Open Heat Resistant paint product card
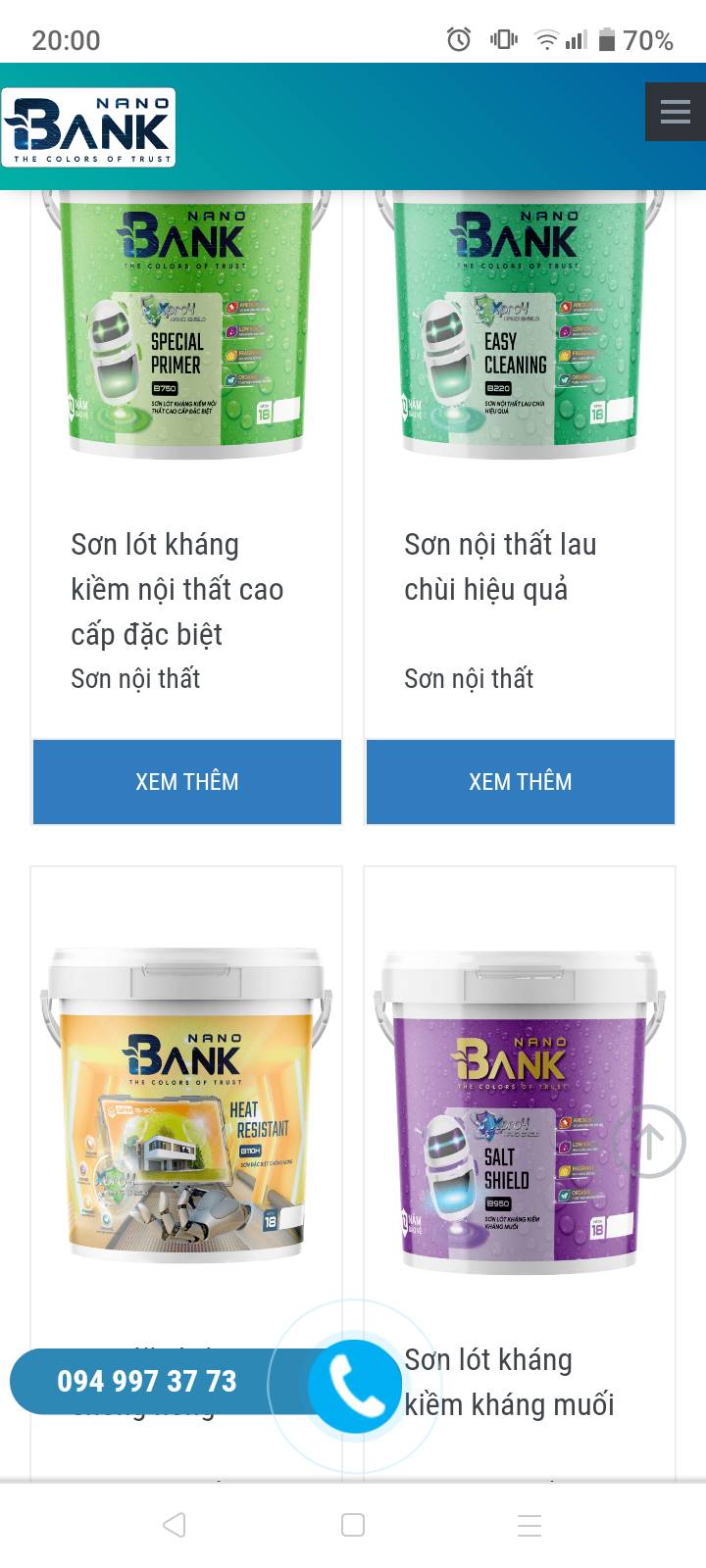 (x=186, y=1107)
